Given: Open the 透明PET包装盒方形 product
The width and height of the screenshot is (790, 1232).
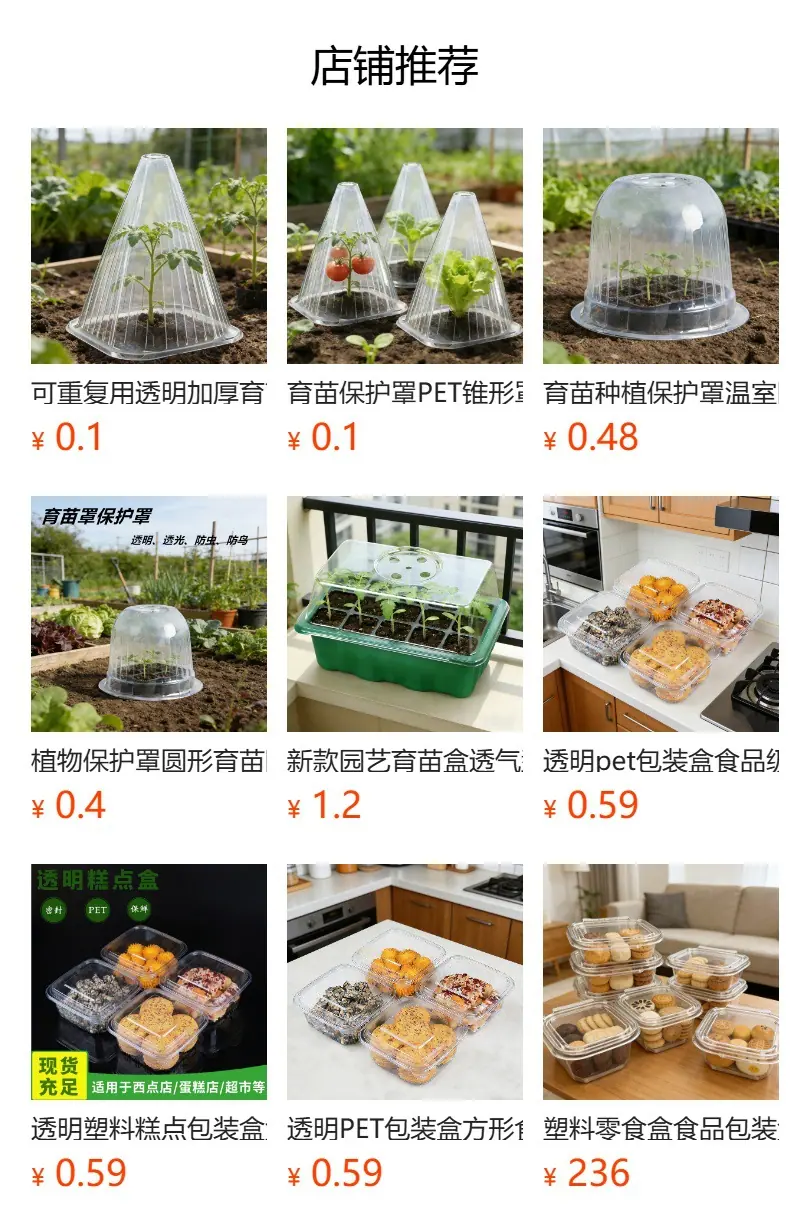Looking at the screenshot, I should (405, 1027).
